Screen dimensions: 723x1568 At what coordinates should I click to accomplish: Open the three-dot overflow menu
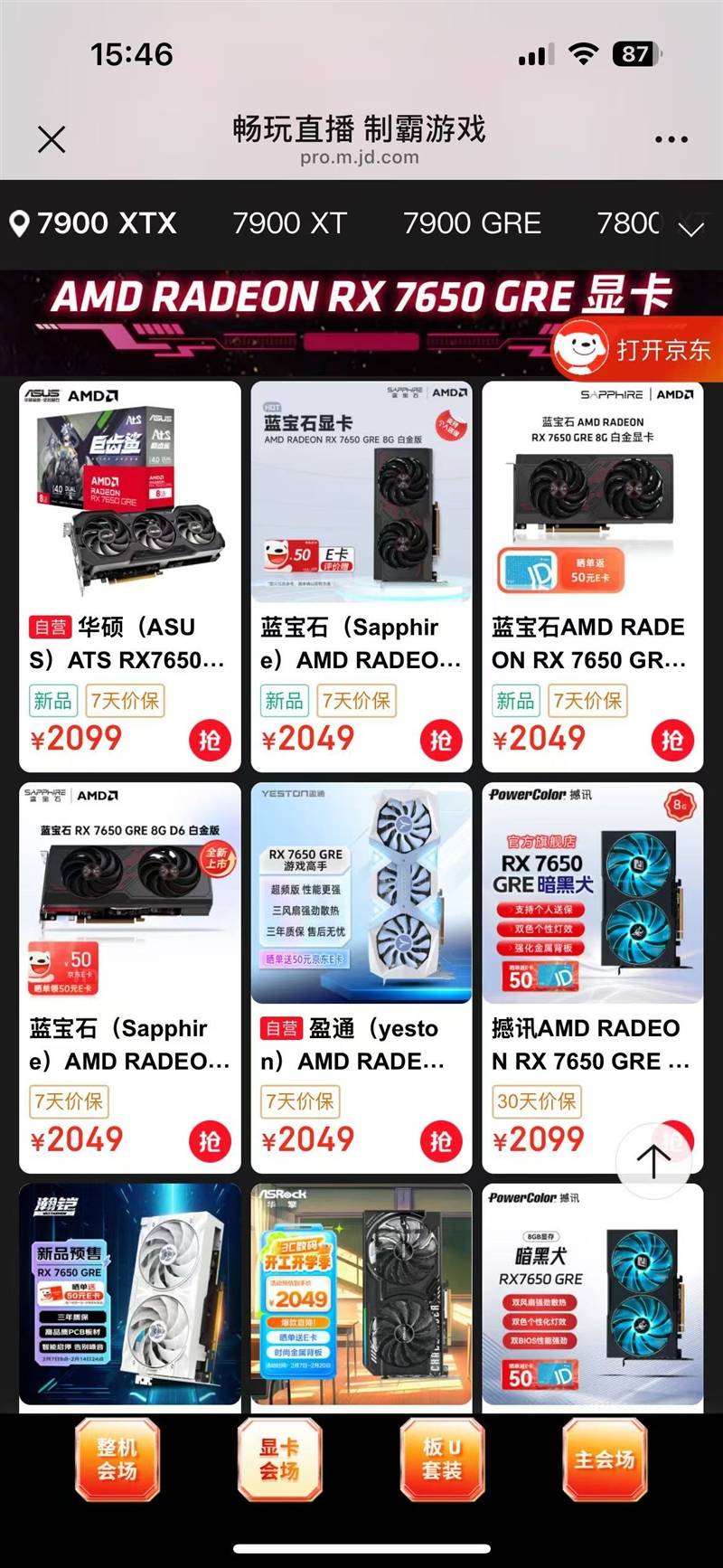click(671, 139)
